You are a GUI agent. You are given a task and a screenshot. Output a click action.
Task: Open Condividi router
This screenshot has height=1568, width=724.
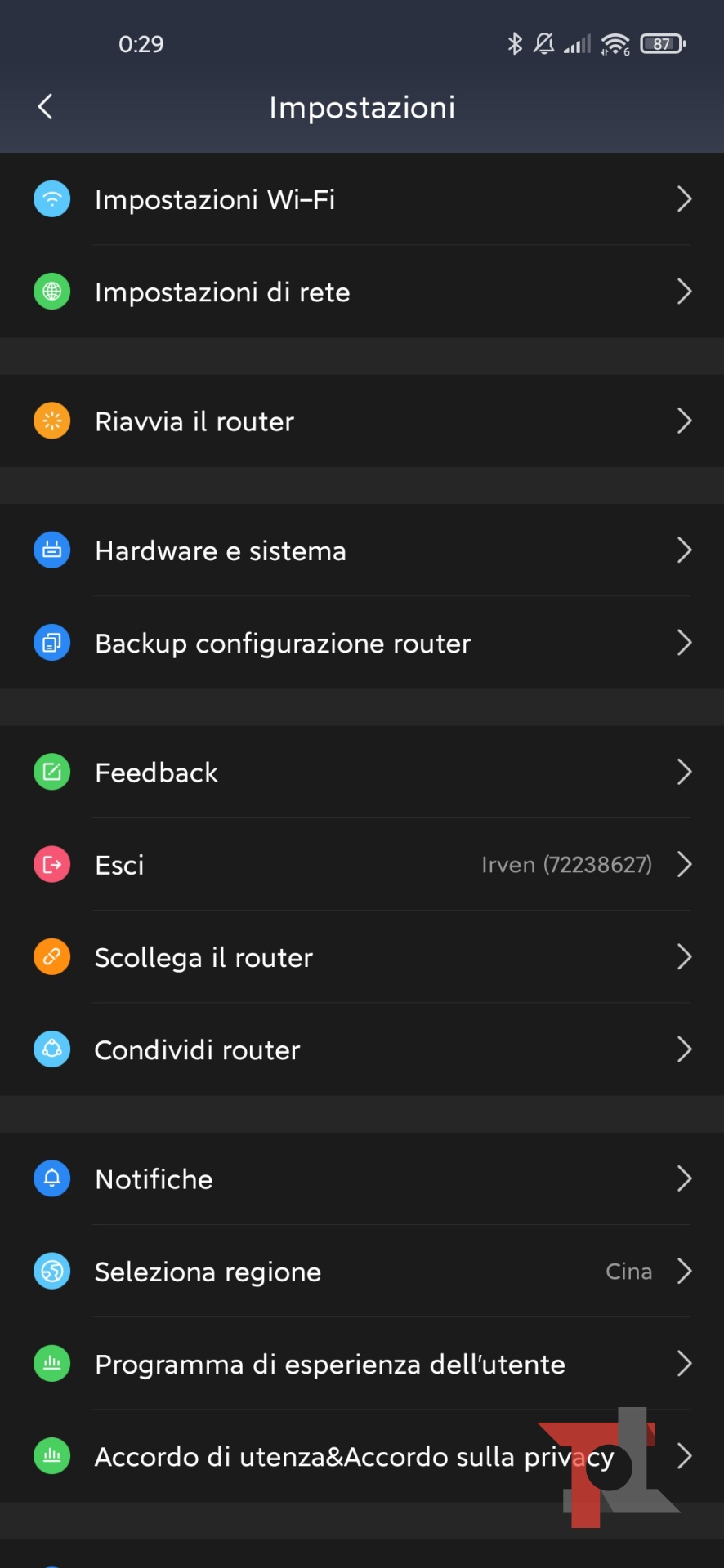(x=361, y=1049)
